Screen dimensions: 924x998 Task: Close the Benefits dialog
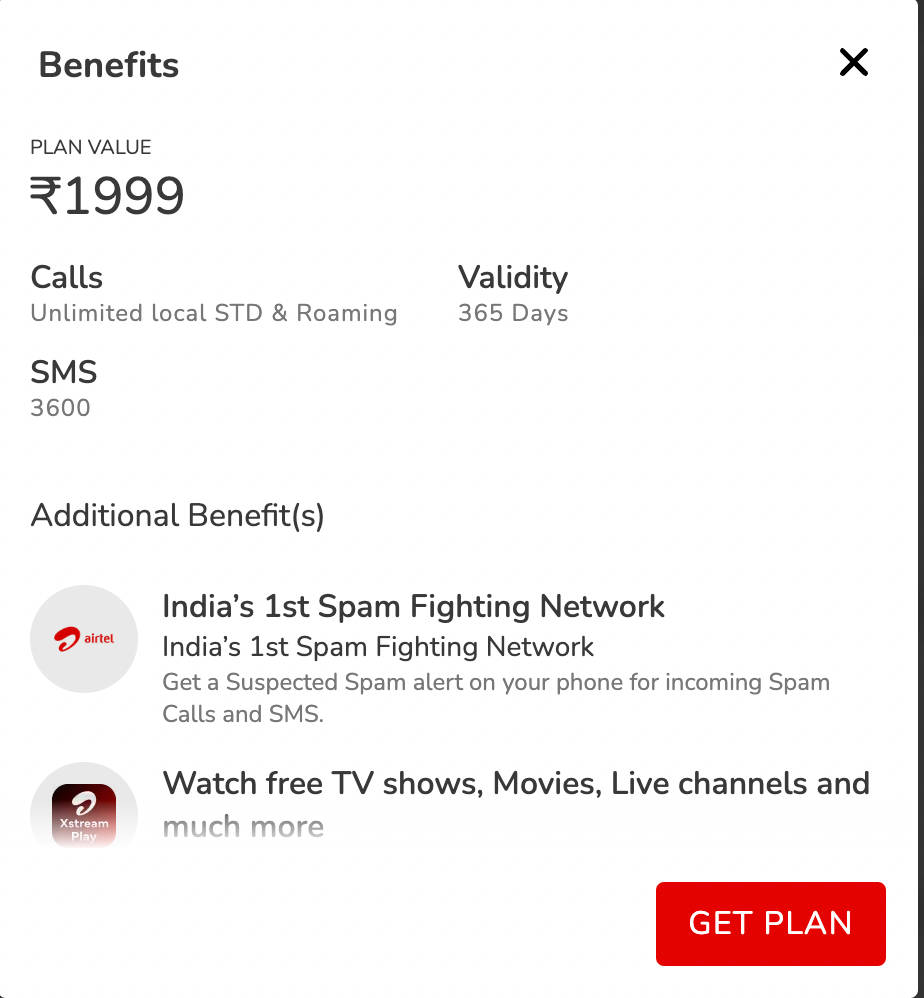[x=853, y=63]
